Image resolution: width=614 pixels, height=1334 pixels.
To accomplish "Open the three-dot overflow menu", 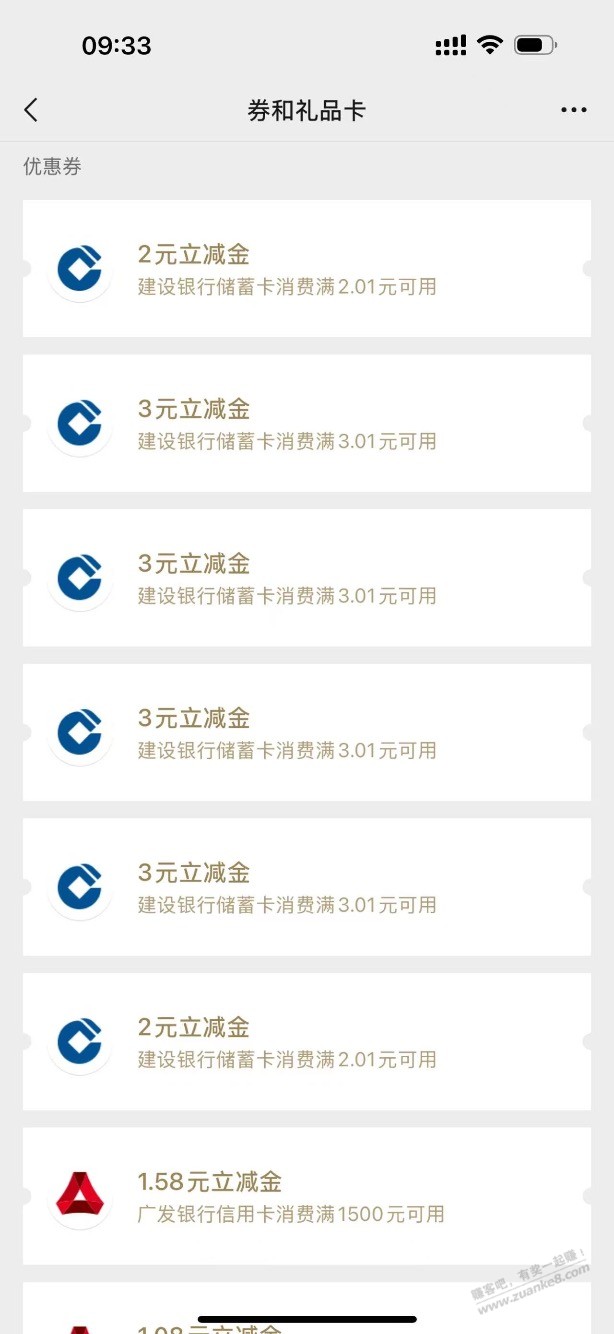I will [574, 110].
